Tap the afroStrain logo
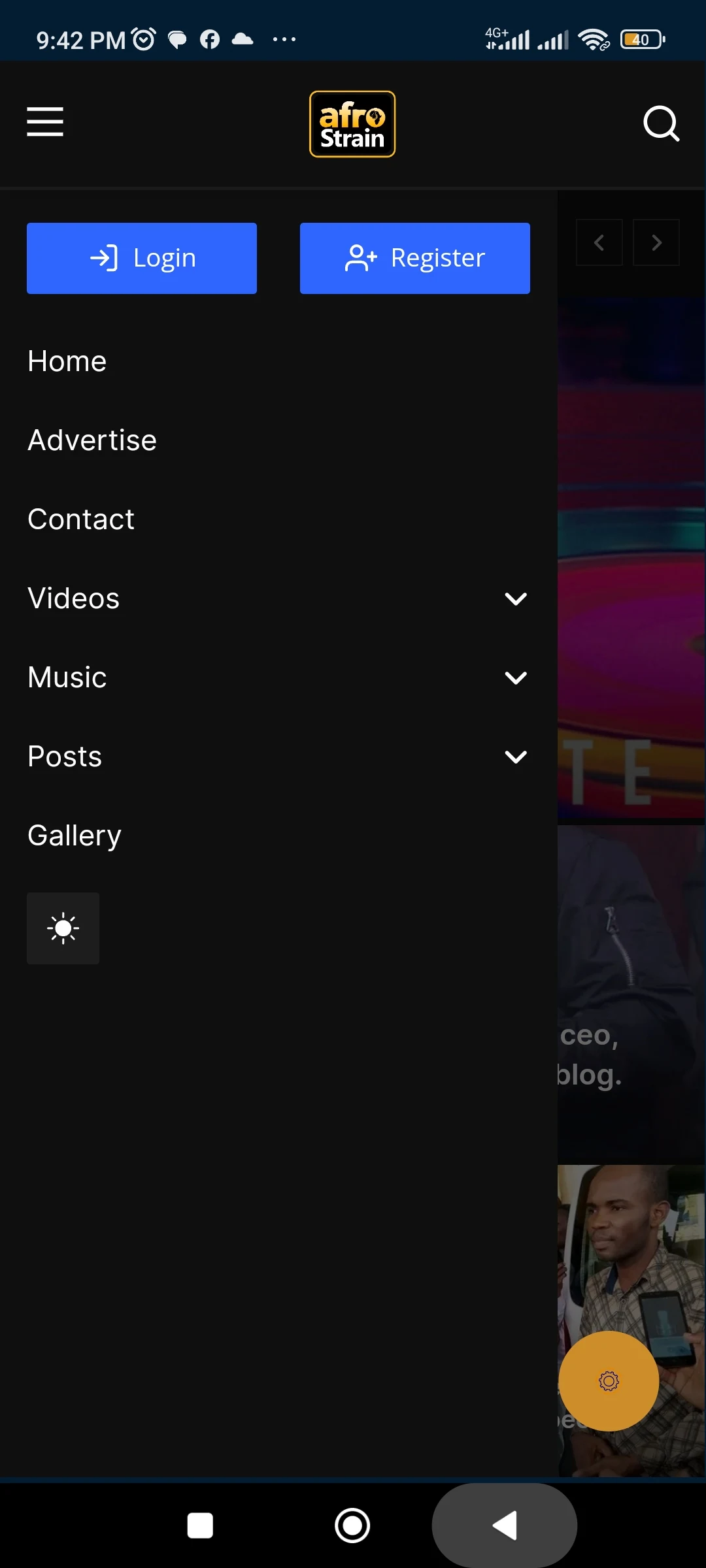 click(x=352, y=124)
